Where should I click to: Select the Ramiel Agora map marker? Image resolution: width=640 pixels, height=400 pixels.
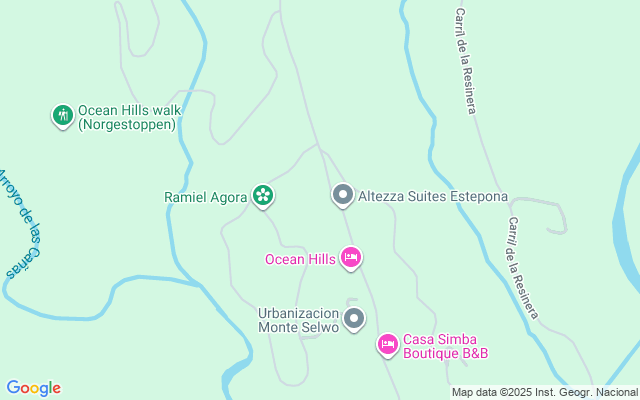(x=263, y=196)
